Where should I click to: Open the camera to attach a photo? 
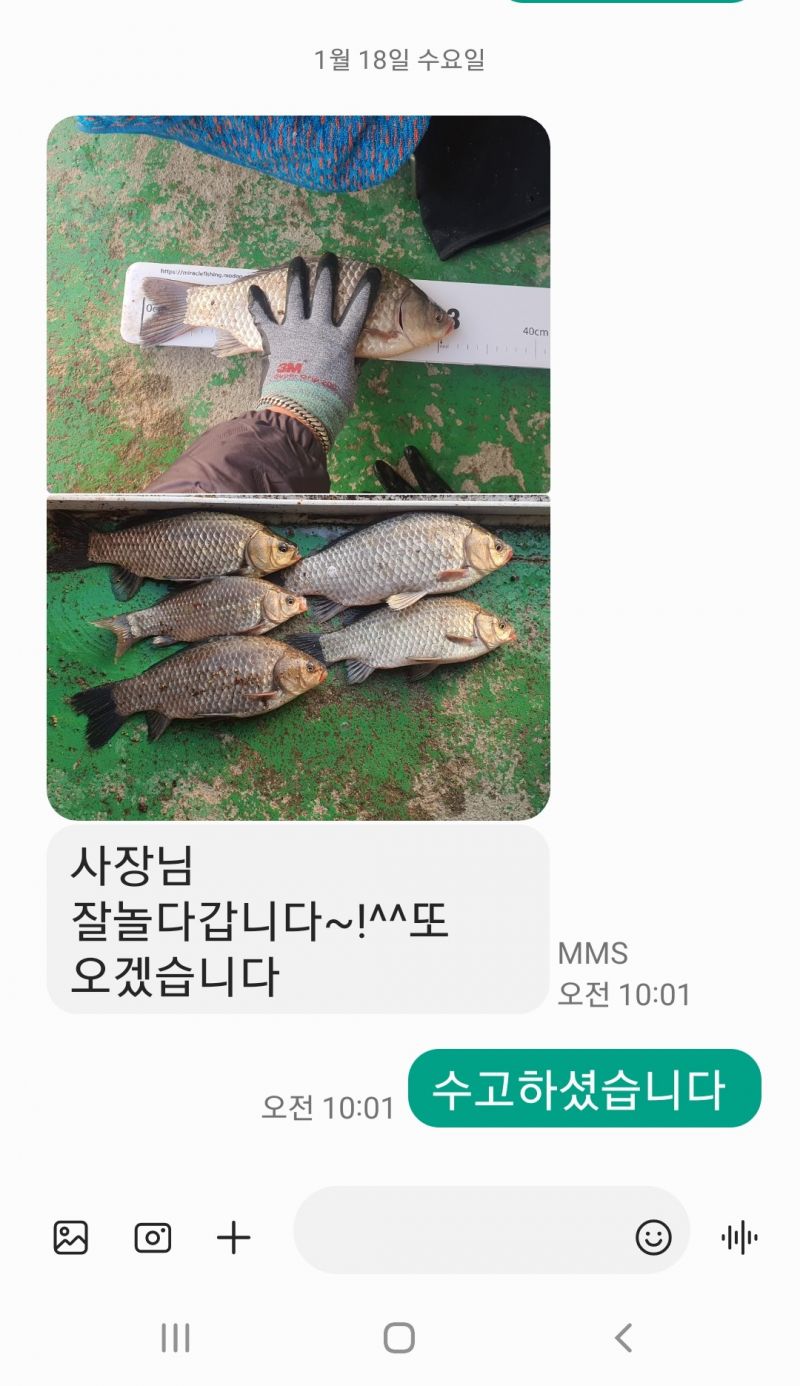(152, 1238)
